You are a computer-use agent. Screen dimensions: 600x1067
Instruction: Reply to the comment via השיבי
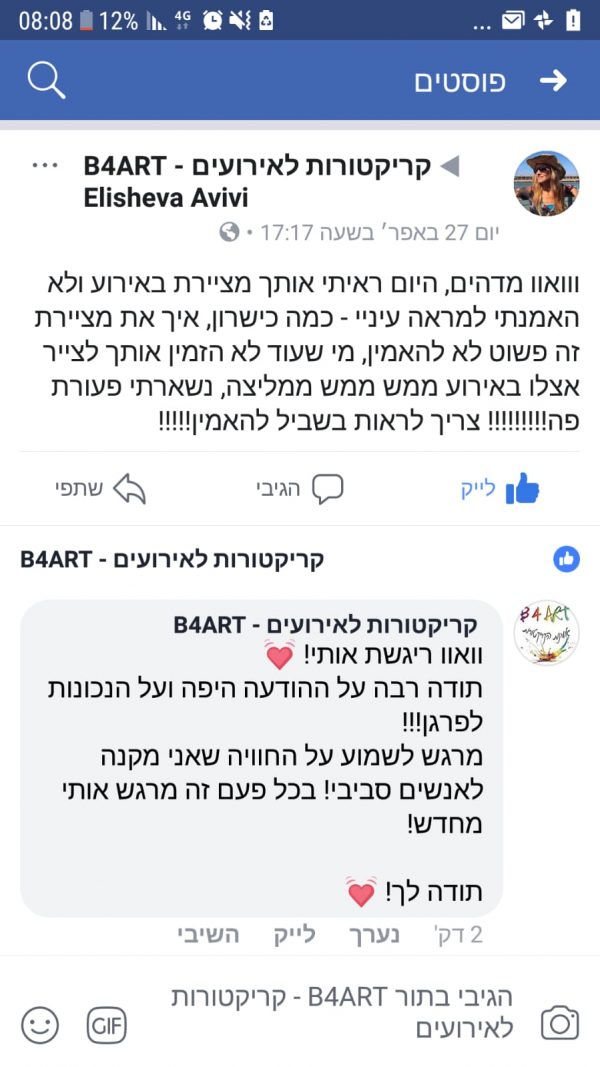(x=208, y=935)
